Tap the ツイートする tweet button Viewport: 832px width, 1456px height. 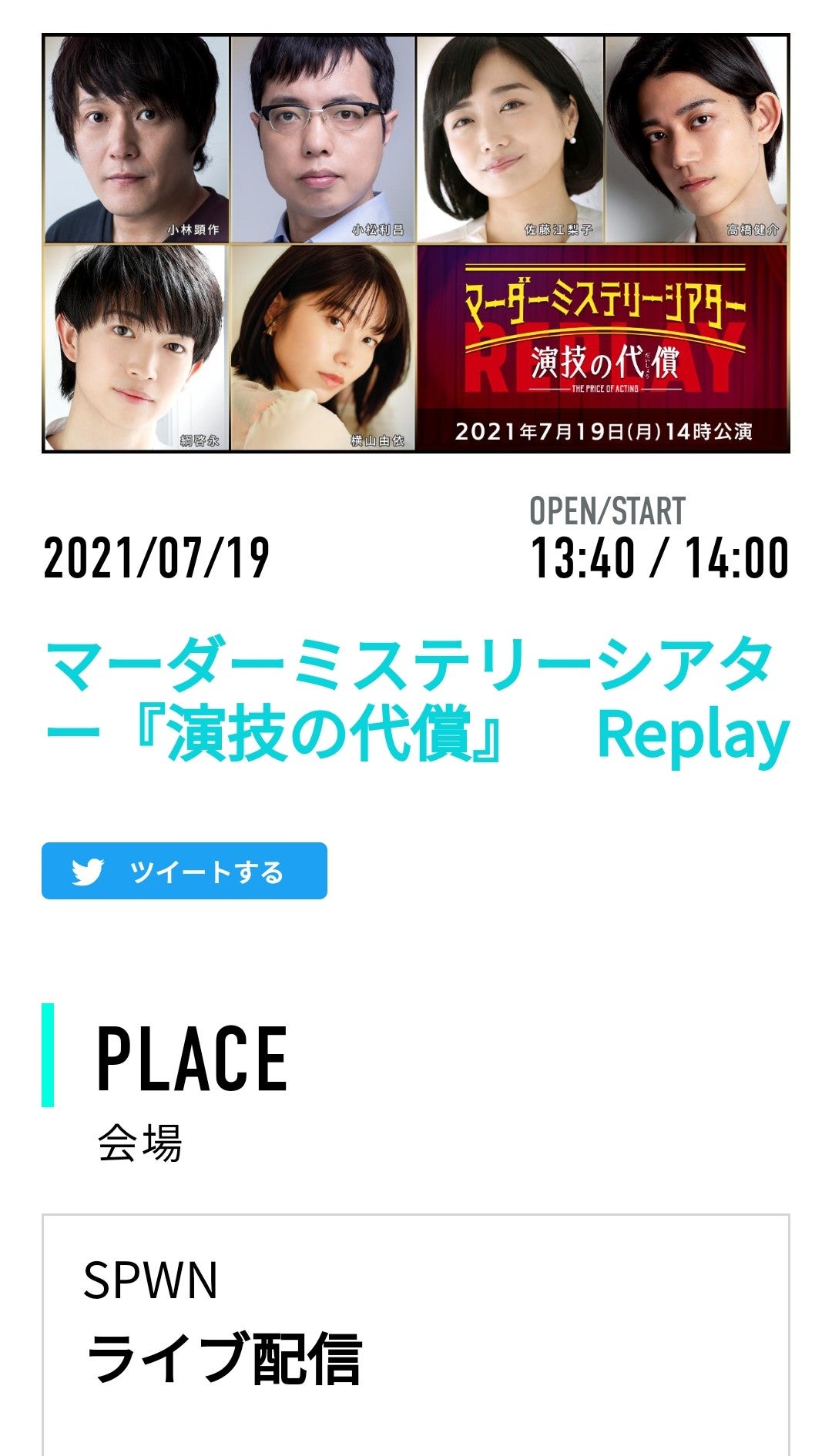[x=184, y=871]
